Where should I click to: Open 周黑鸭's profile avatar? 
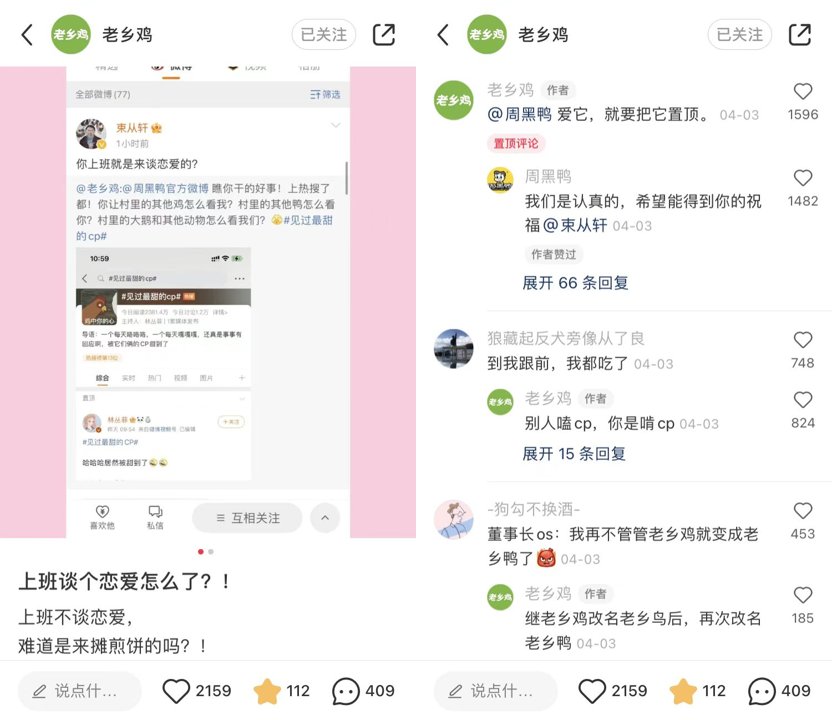(500, 180)
